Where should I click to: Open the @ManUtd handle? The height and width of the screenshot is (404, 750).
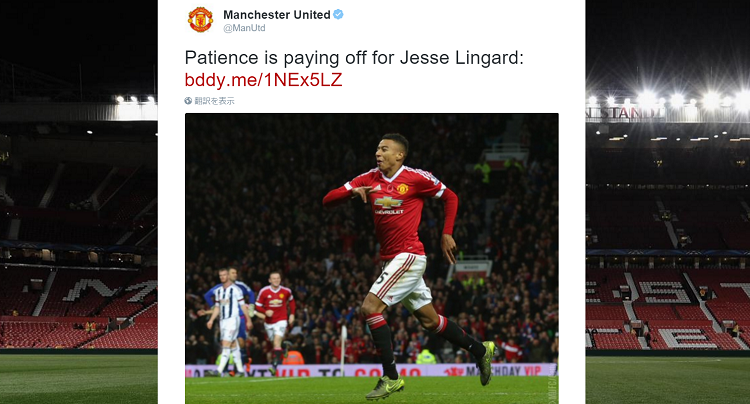point(244,28)
